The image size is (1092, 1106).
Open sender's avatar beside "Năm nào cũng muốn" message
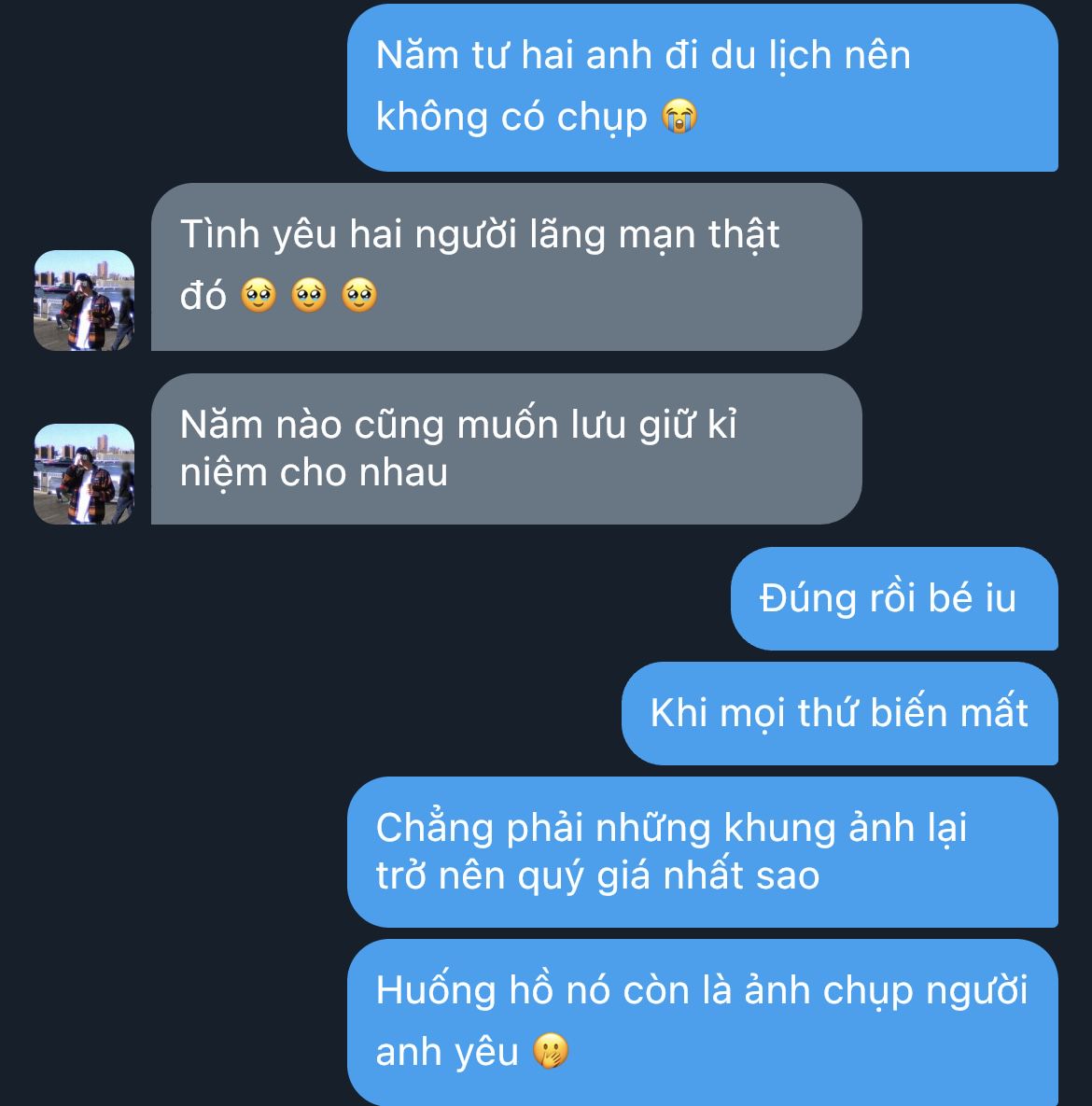(x=84, y=474)
